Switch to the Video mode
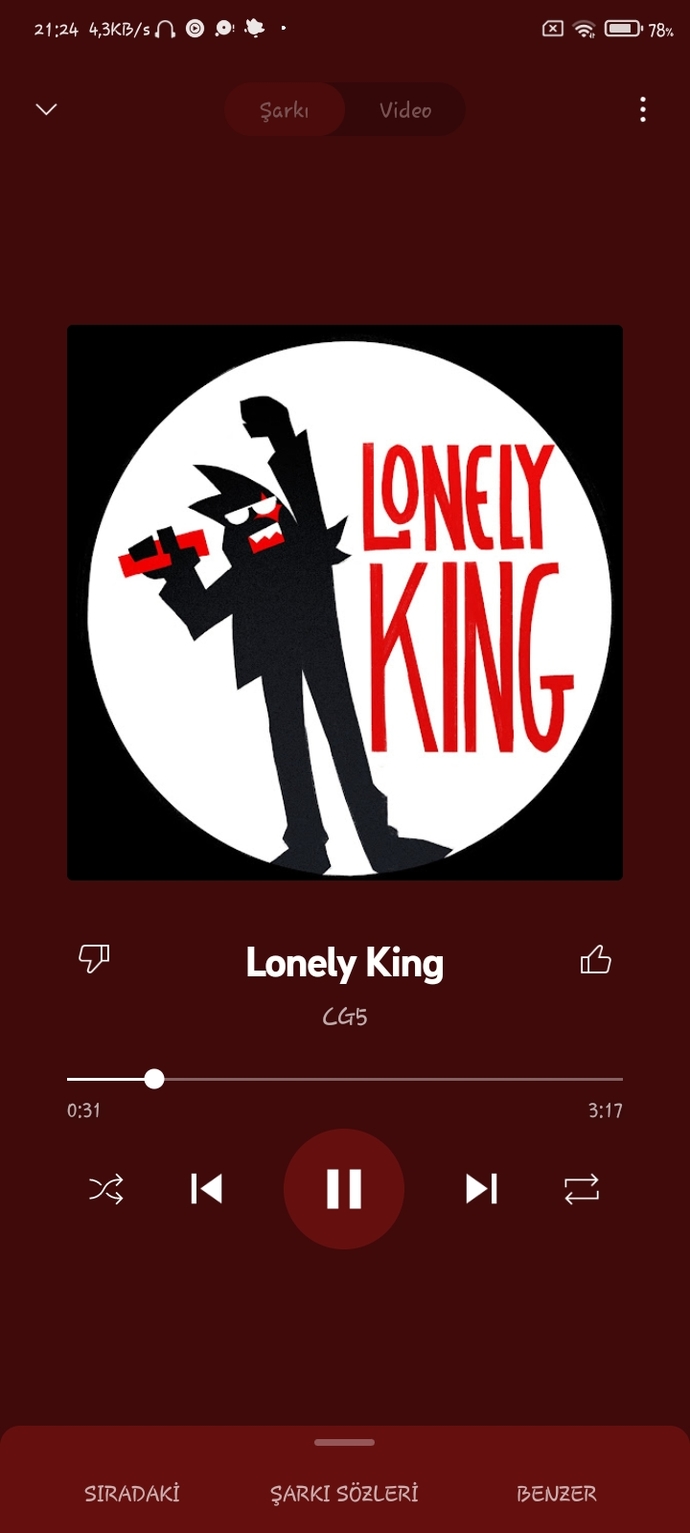Viewport: 690px width, 1533px height. (405, 110)
